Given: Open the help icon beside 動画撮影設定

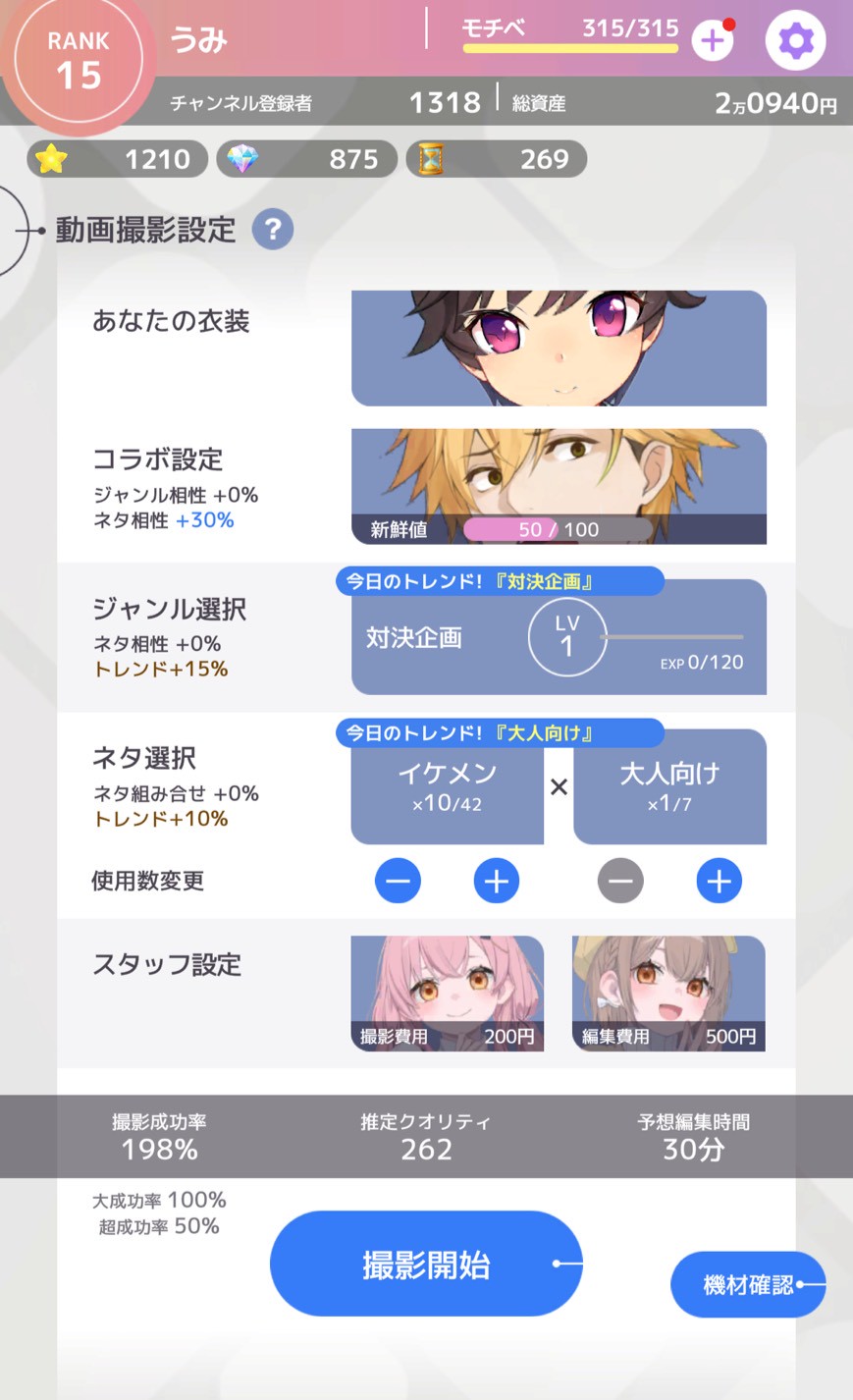Looking at the screenshot, I should click(x=272, y=228).
